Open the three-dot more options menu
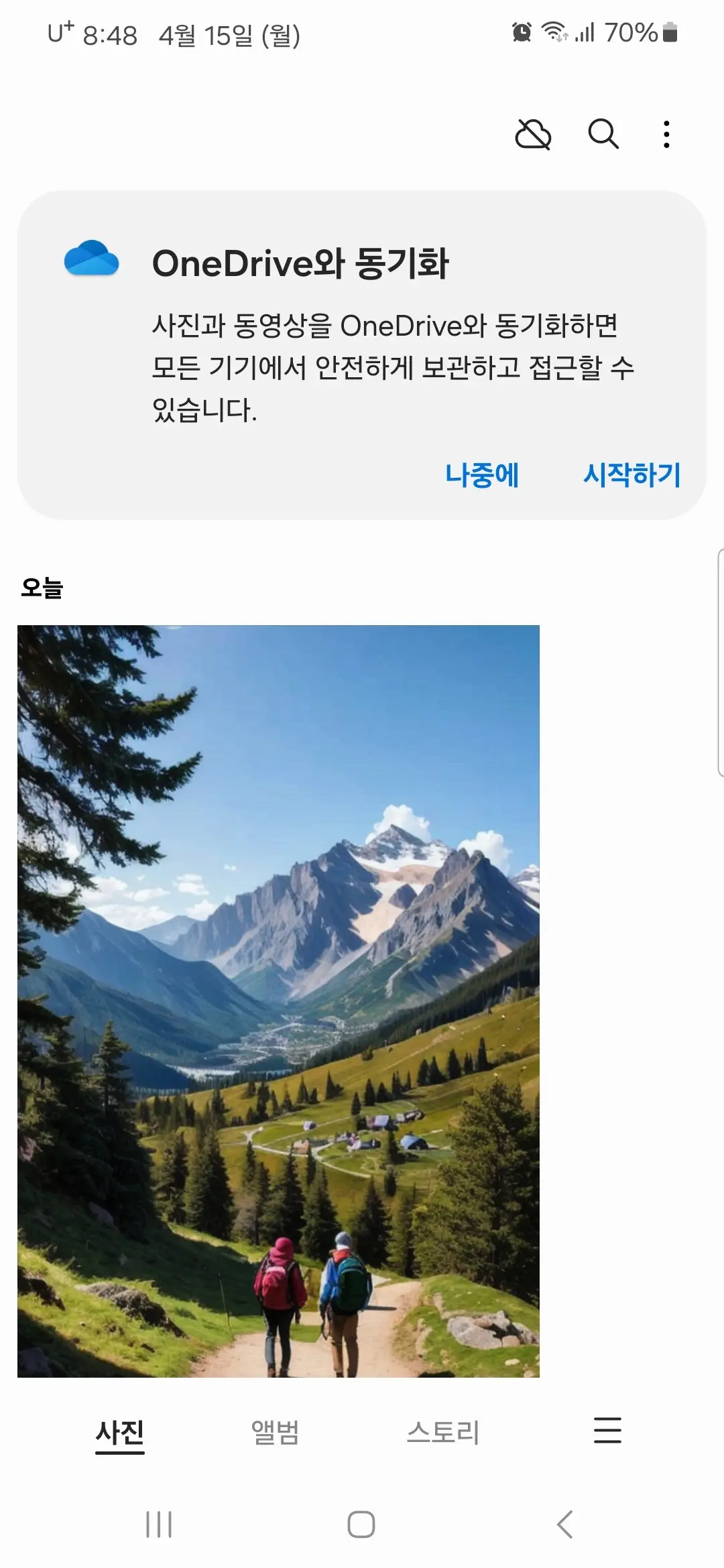724x1568 pixels. click(x=666, y=134)
